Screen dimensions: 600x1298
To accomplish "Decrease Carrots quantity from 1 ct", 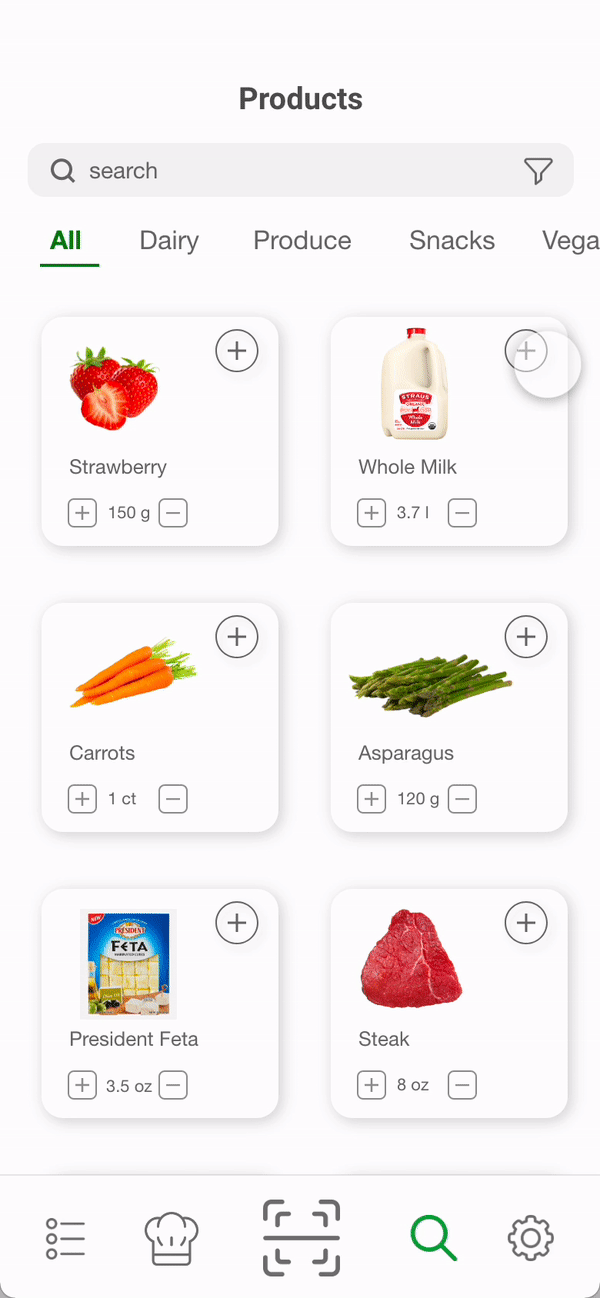I will tap(173, 800).
